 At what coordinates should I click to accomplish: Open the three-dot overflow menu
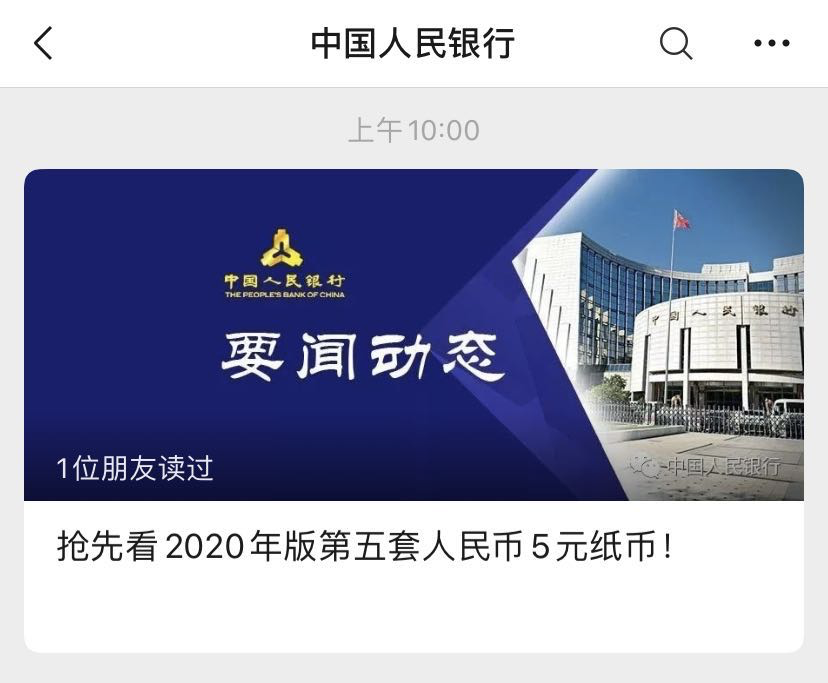771,43
